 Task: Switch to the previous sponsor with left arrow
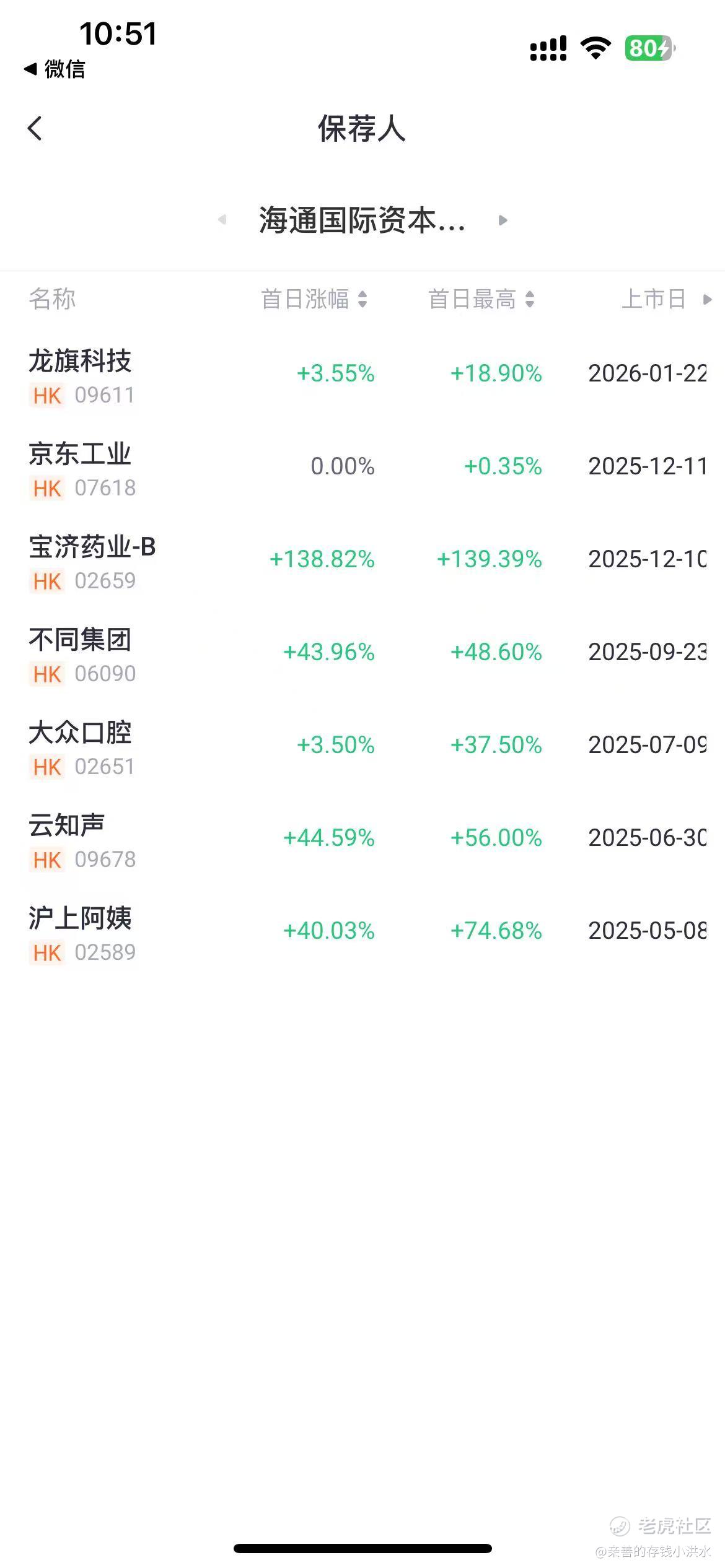point(222,220)
